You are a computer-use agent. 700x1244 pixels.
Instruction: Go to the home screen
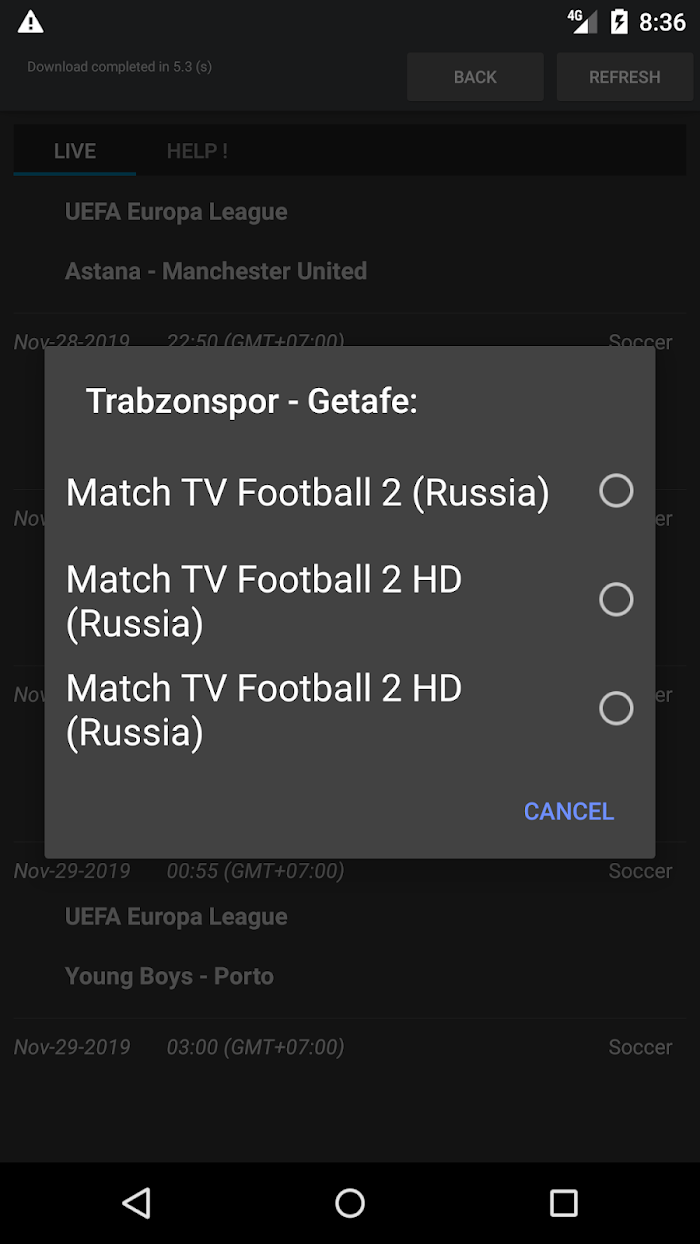click(350, 1203)
